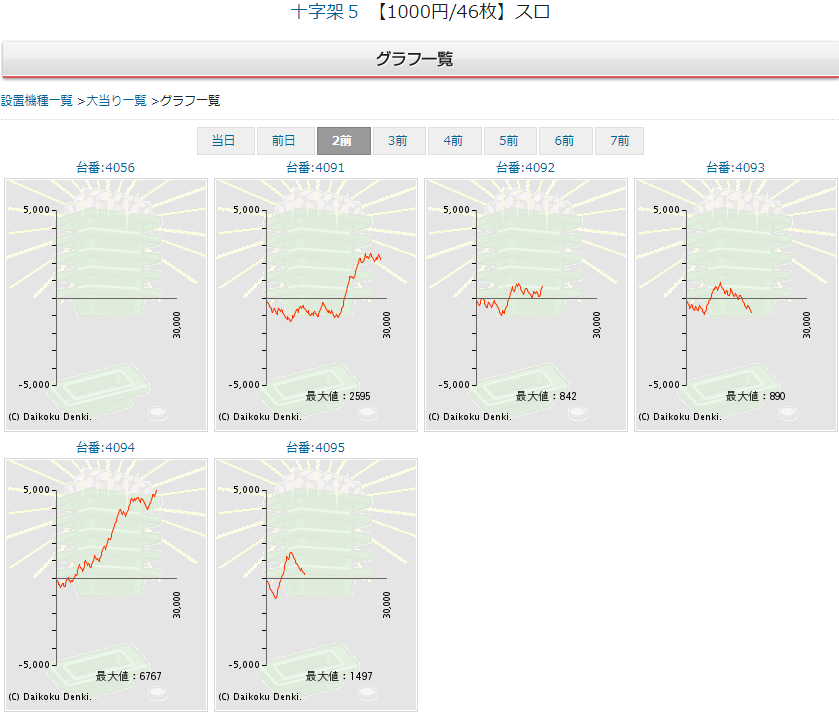The image size is (839, 713).
Task: Show the 7前 day graphs
Action: (x=619, y=141)
